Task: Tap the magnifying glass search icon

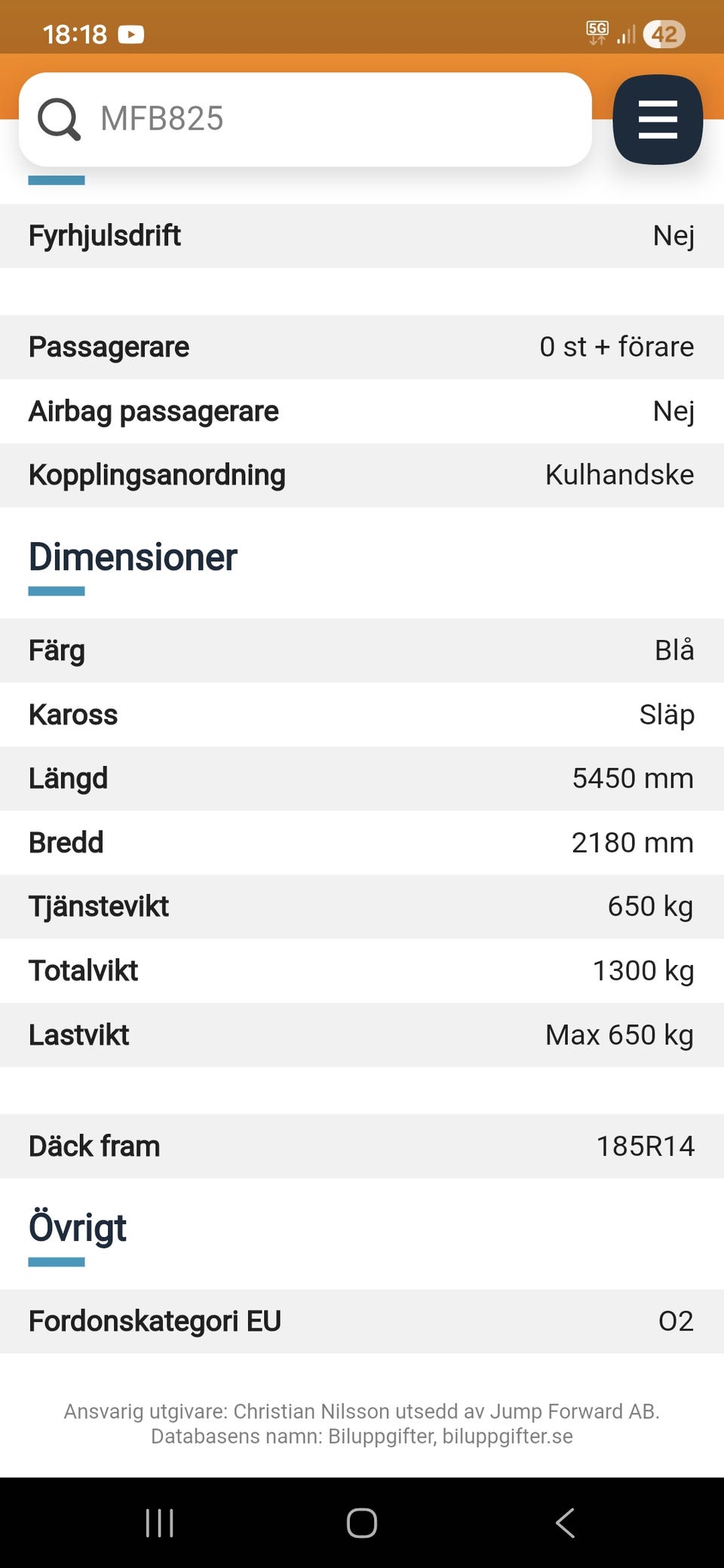Action: [x=59, y=118]
